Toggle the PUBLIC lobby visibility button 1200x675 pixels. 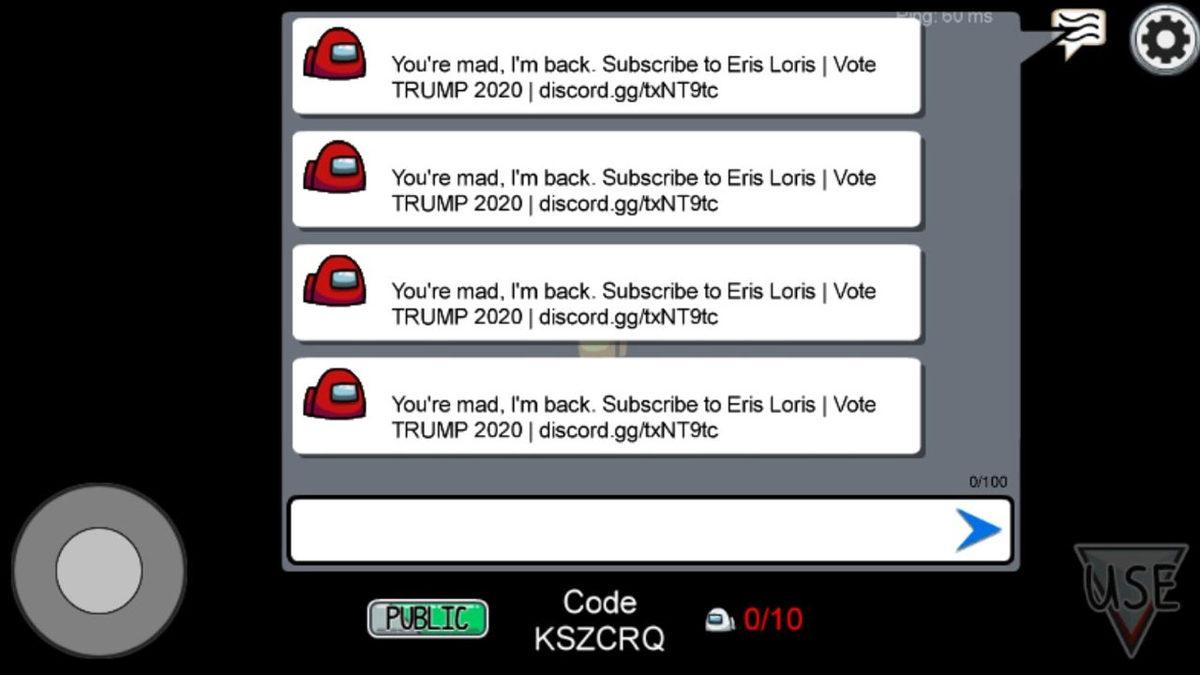[428, 619]
